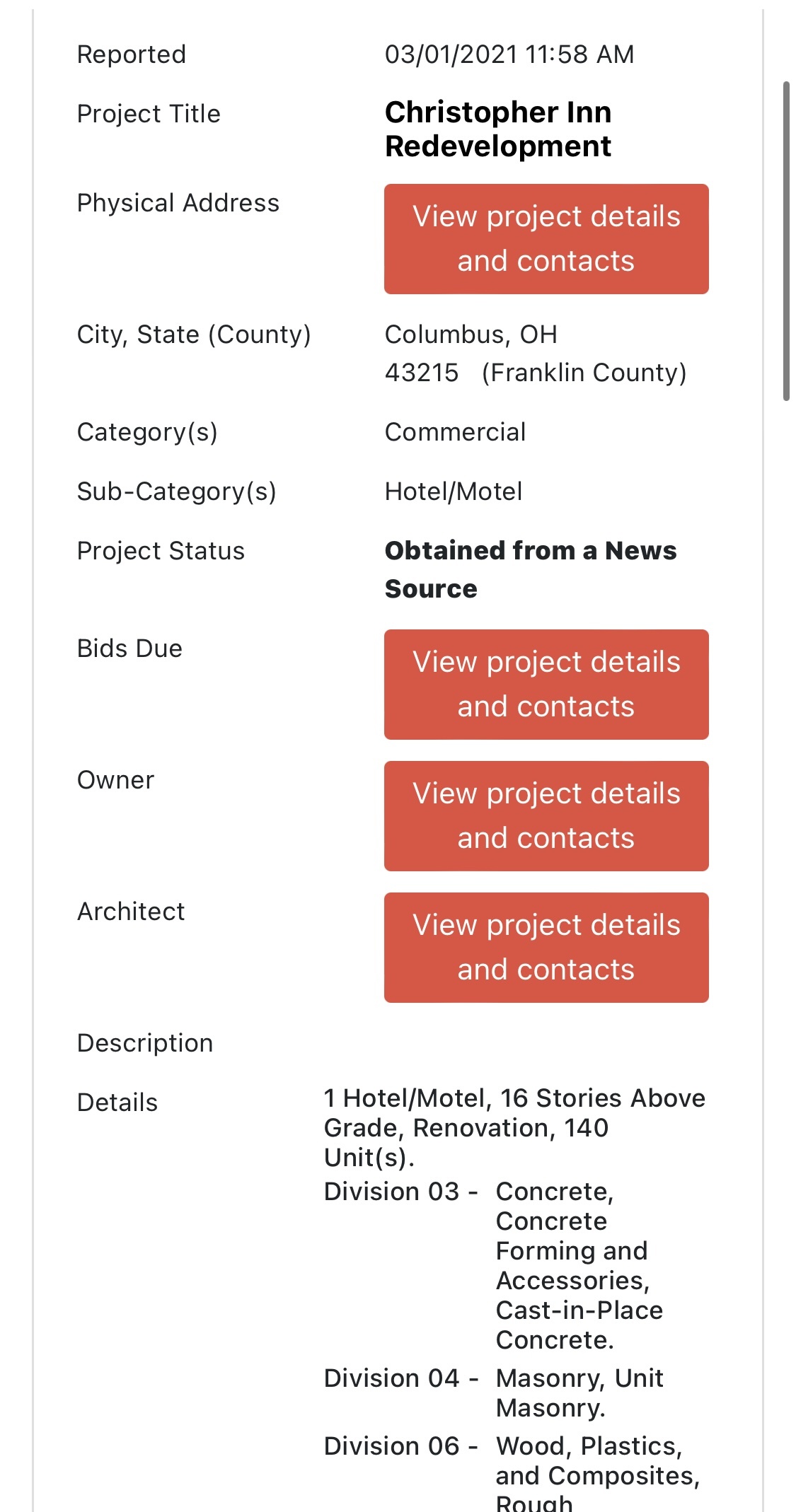The image size is (796, 1512).
Task: Tap the Physical Address view project details button
Action: (x=546, y=239)
